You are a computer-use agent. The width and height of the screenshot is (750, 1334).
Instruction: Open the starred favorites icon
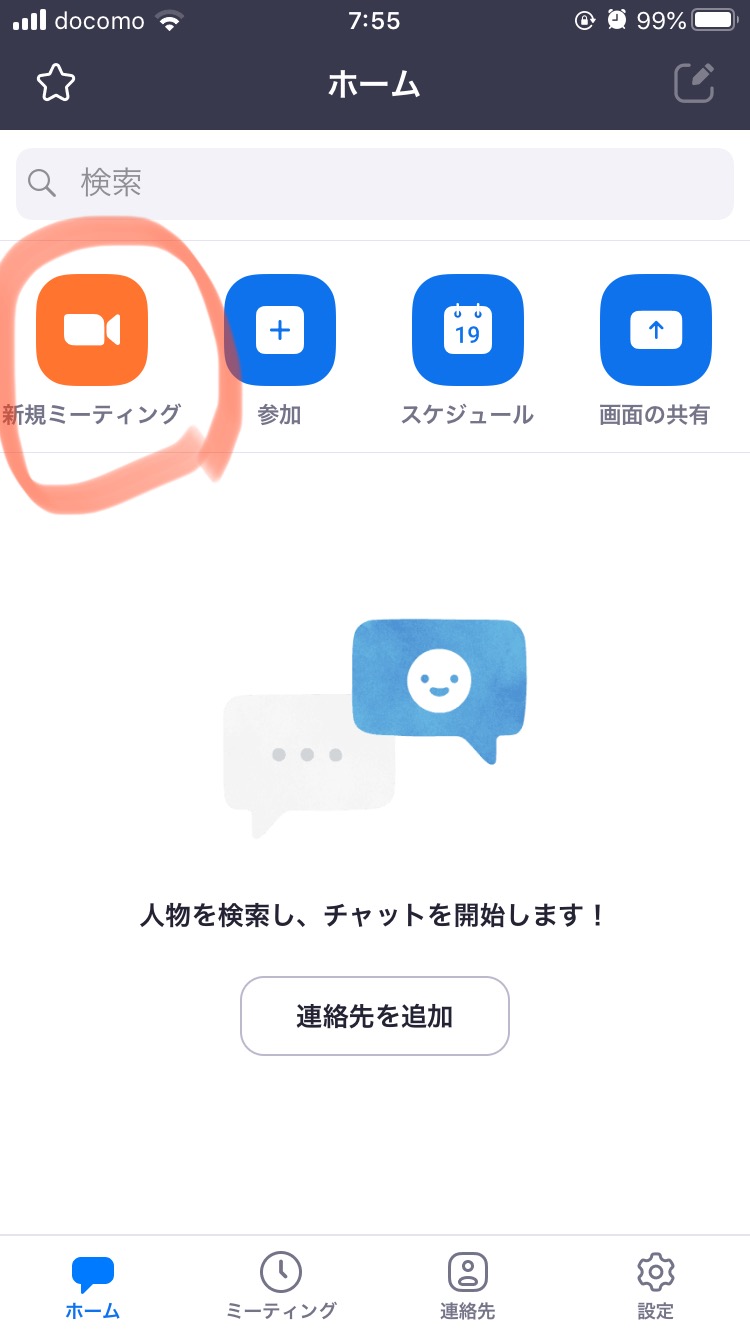point(56,84)
